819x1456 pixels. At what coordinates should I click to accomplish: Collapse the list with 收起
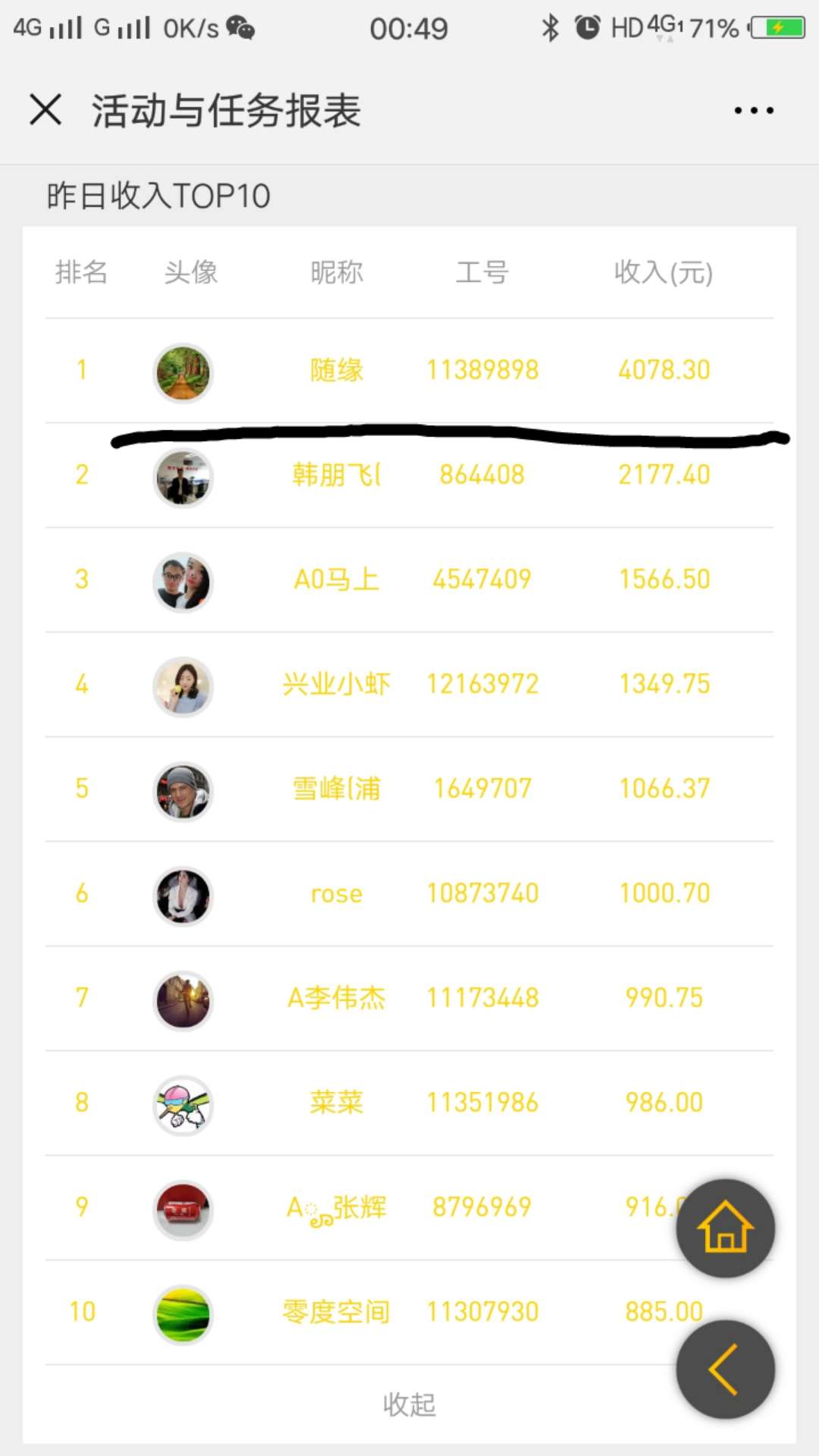[409, 1404]
